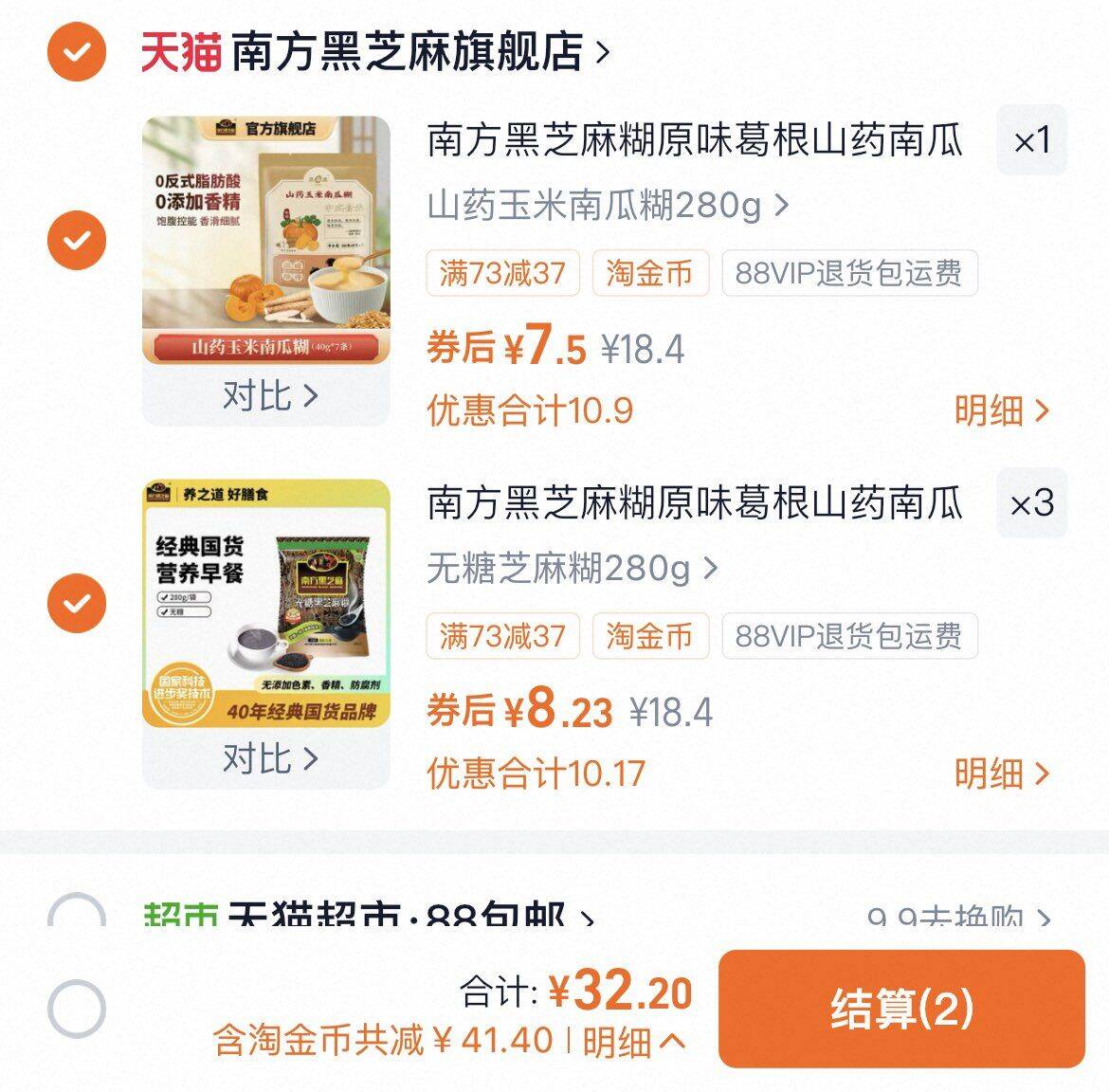The image size is (1109, 1092).
Task: Open the 无糖芝麻糊 product image
Action: [x=266, y=603]
